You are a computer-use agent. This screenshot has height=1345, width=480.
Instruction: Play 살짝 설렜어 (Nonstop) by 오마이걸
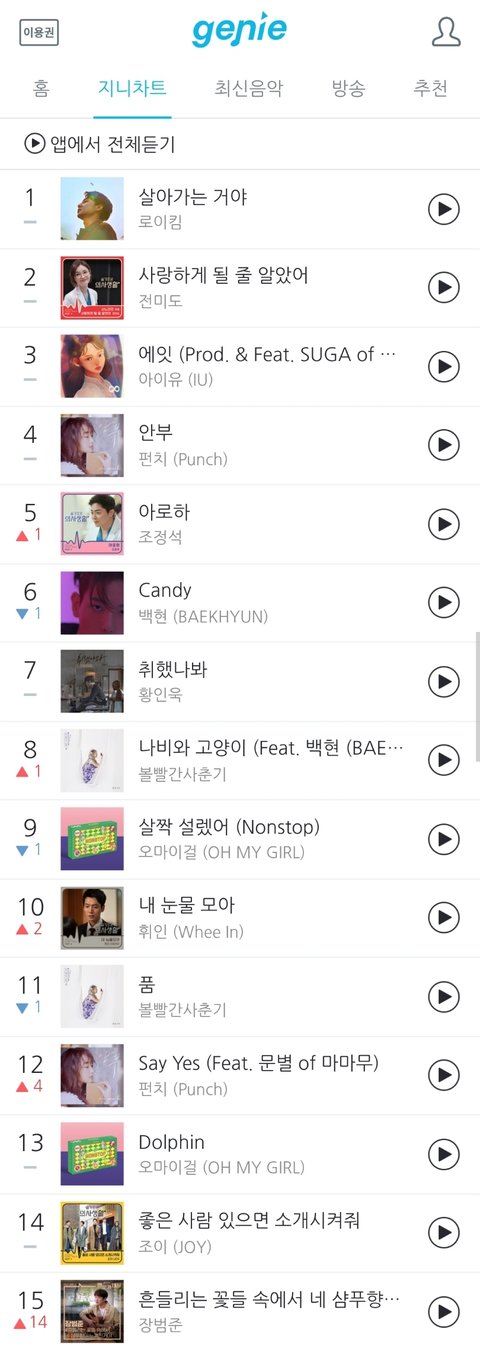443,839
